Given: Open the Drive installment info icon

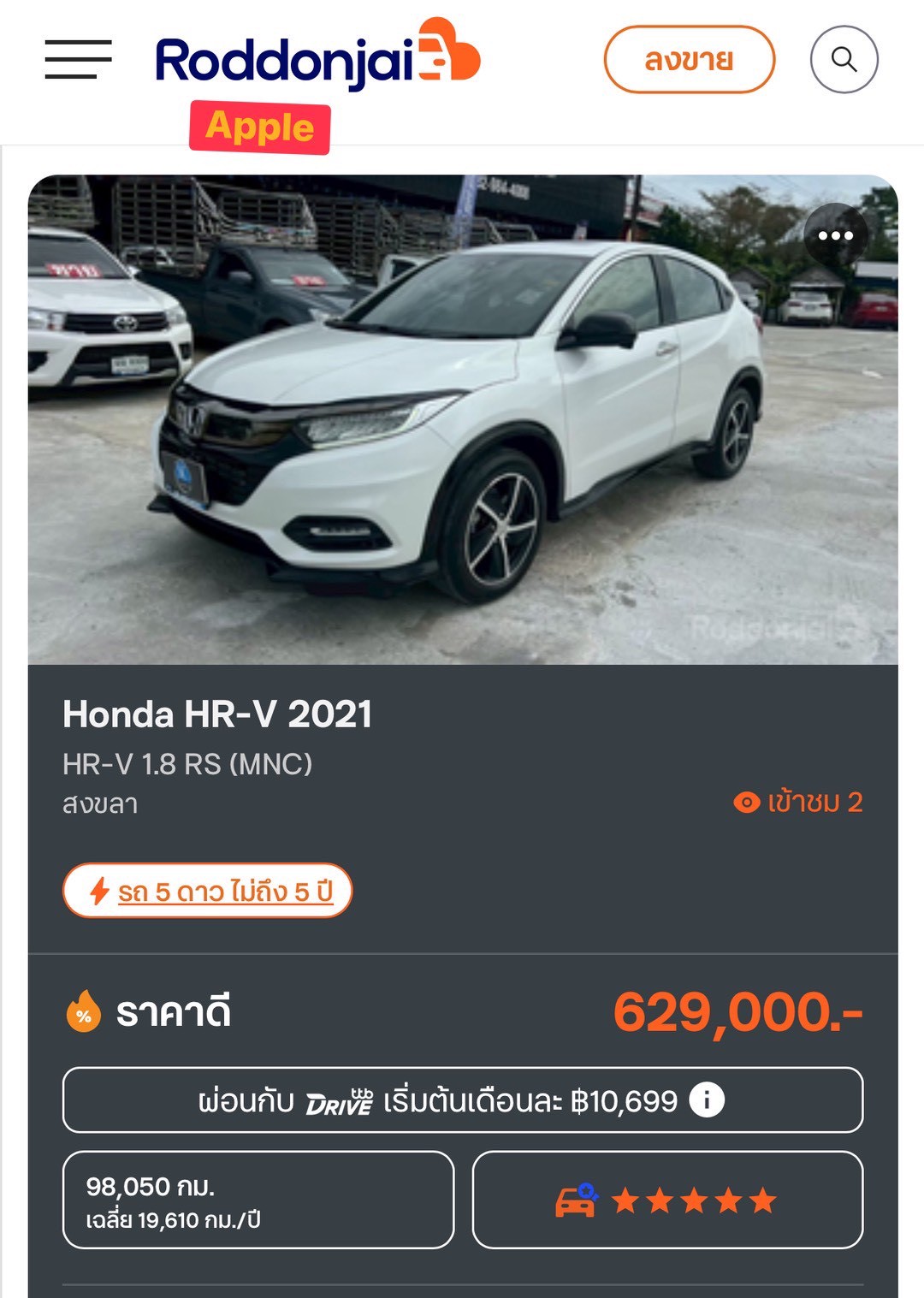Looking at the screenshot, I should (707, 1099).
